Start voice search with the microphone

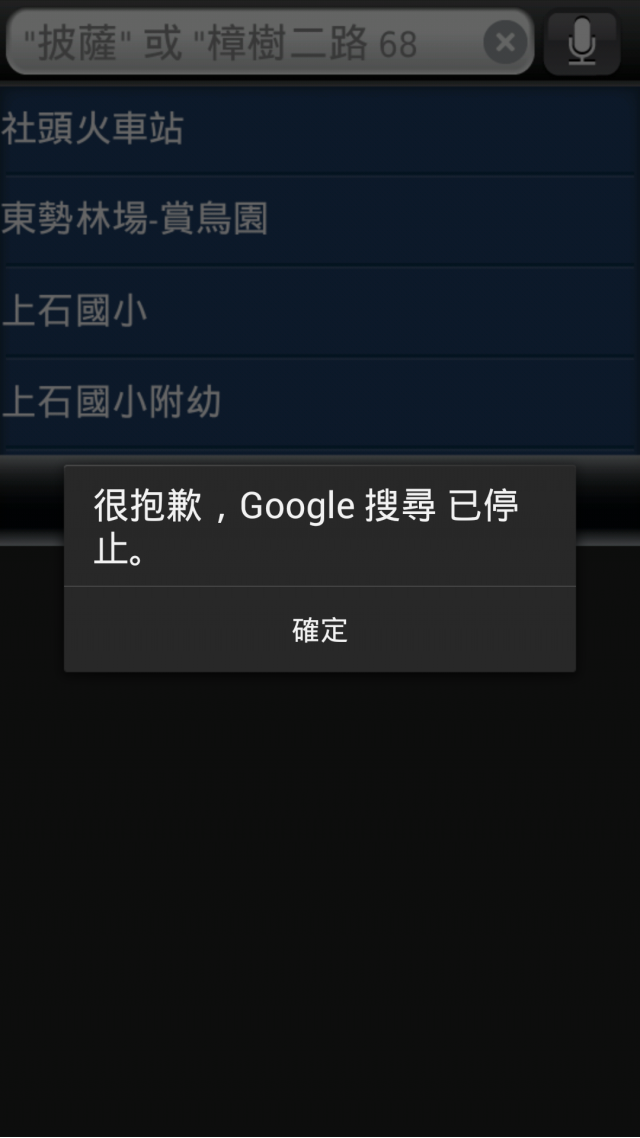point(582,43)
